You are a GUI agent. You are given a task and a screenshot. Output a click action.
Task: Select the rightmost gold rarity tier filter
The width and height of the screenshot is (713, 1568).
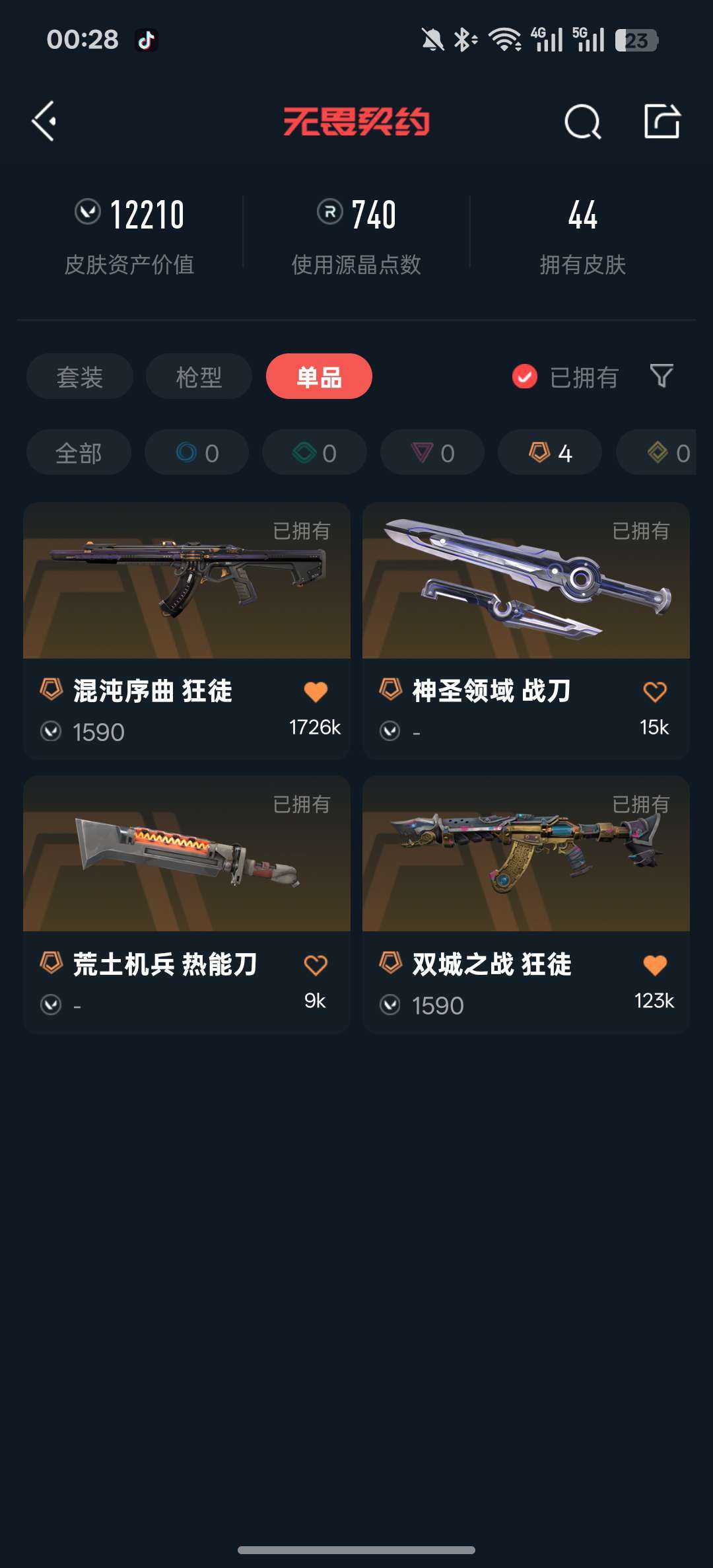663,452
